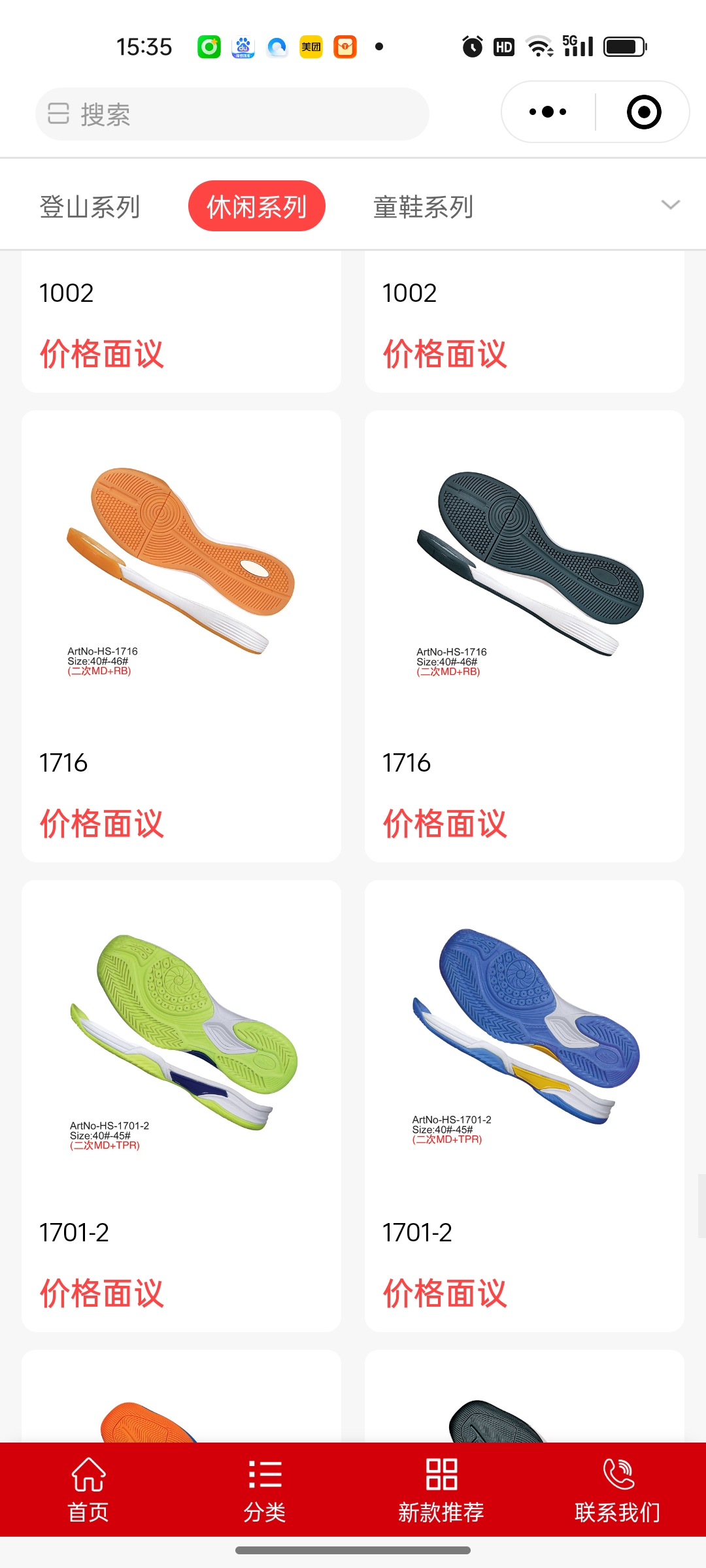Image resolution: width=706 pixels, height=1568 pixels.
Task: Go to the 首页 home tab
Action: click(88, 1490)
